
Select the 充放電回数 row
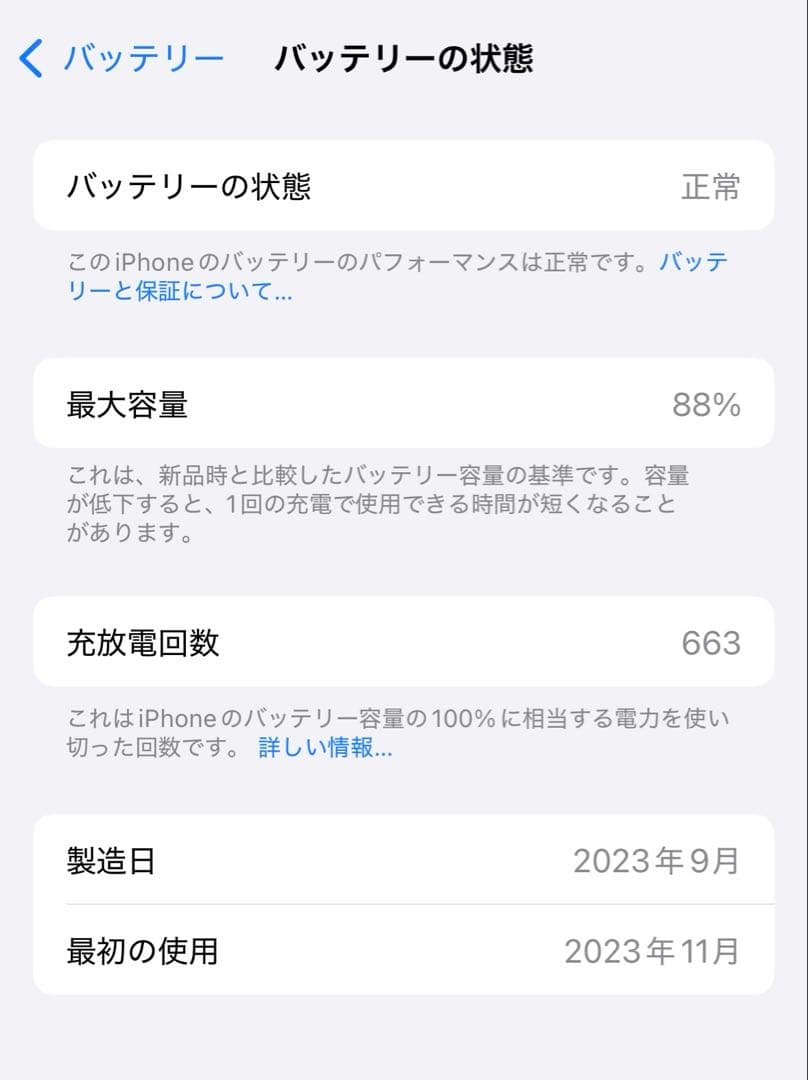tap(400, 642)
